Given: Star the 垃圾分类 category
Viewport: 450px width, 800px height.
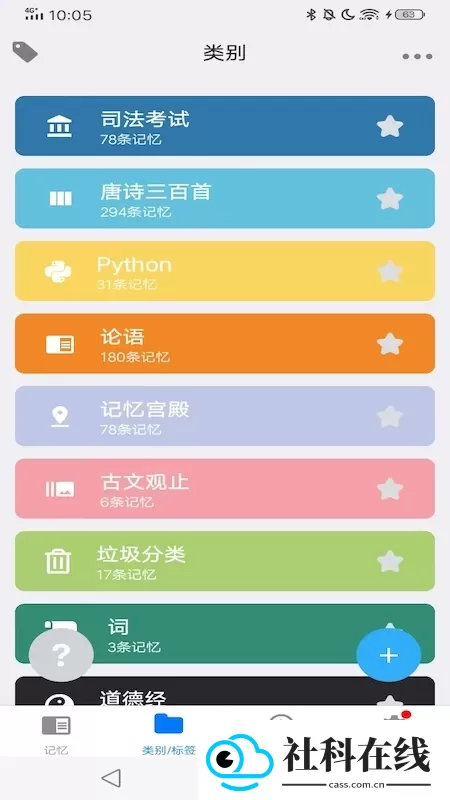Looking at the screenshot, I should (x=390, y=561).
